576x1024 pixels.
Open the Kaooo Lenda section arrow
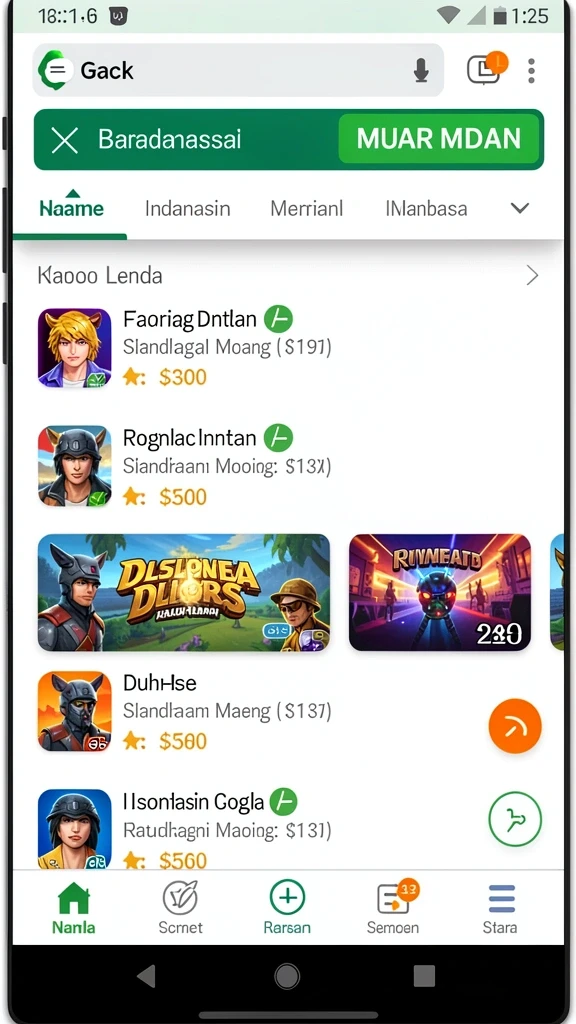(x=532, y=276)
